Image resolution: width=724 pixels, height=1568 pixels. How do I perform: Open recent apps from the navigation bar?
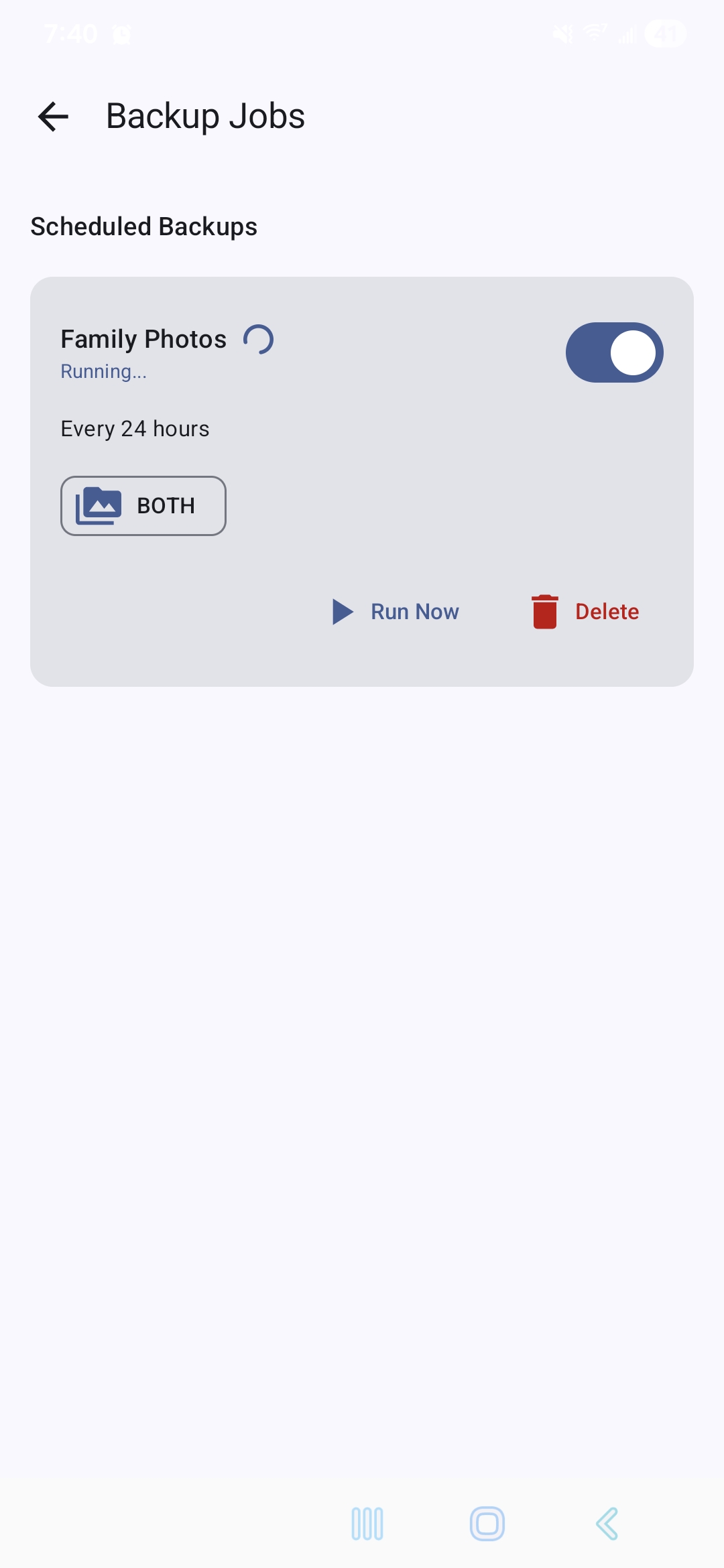coord(367,1522)
